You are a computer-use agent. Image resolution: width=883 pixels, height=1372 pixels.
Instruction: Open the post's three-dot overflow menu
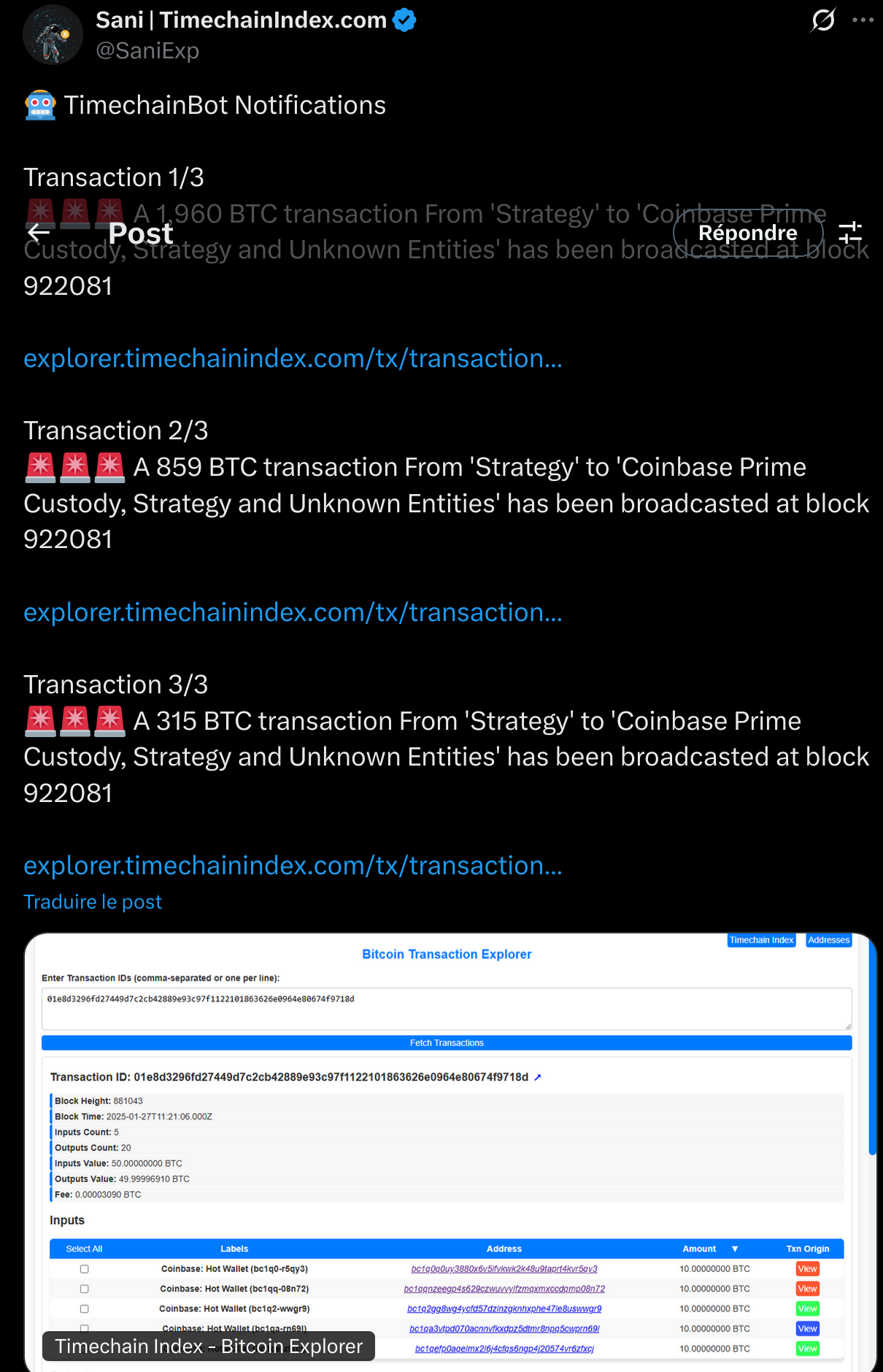point(863,20)
